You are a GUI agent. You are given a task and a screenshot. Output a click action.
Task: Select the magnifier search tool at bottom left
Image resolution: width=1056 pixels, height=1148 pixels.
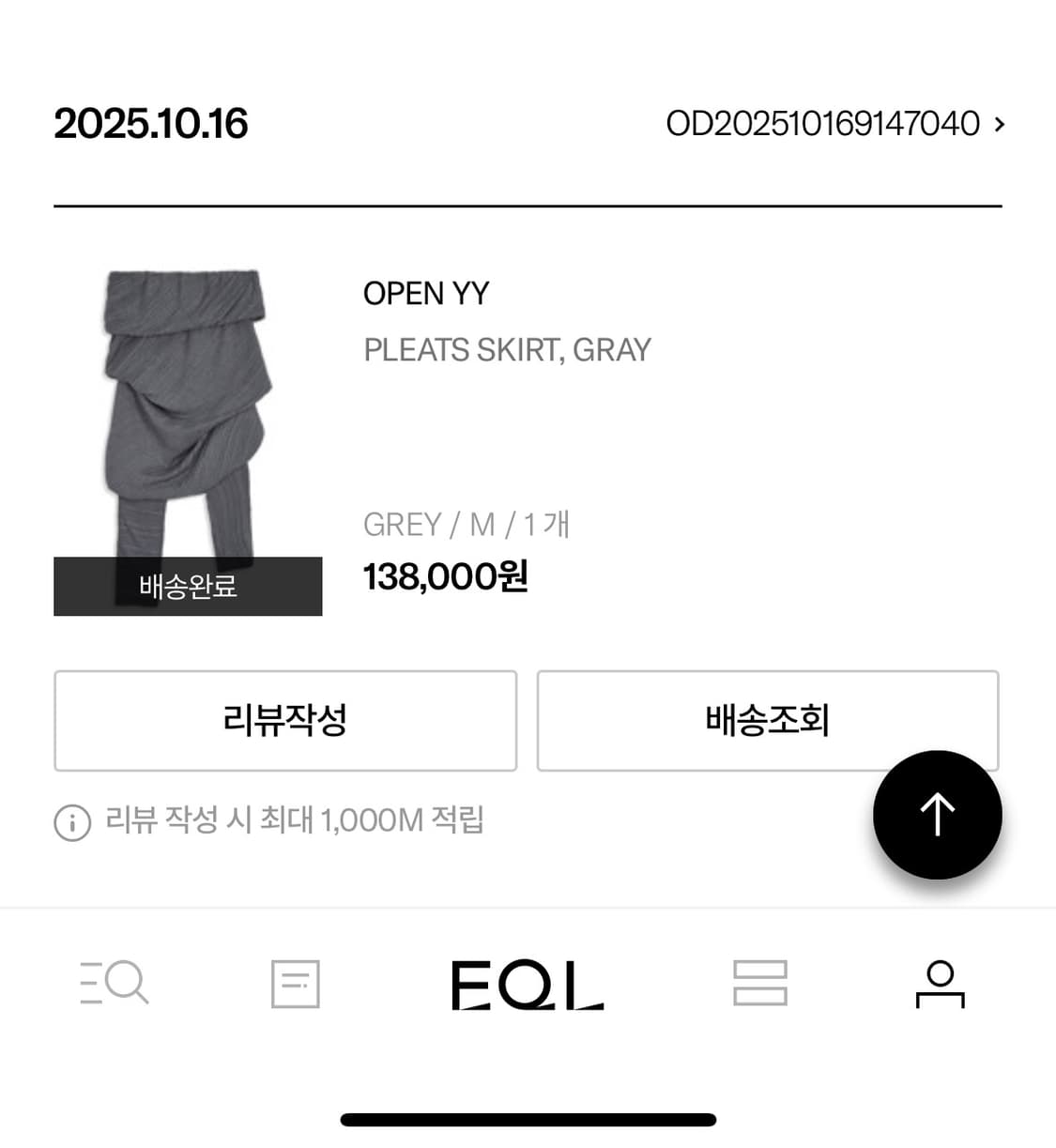coord(113,983)
